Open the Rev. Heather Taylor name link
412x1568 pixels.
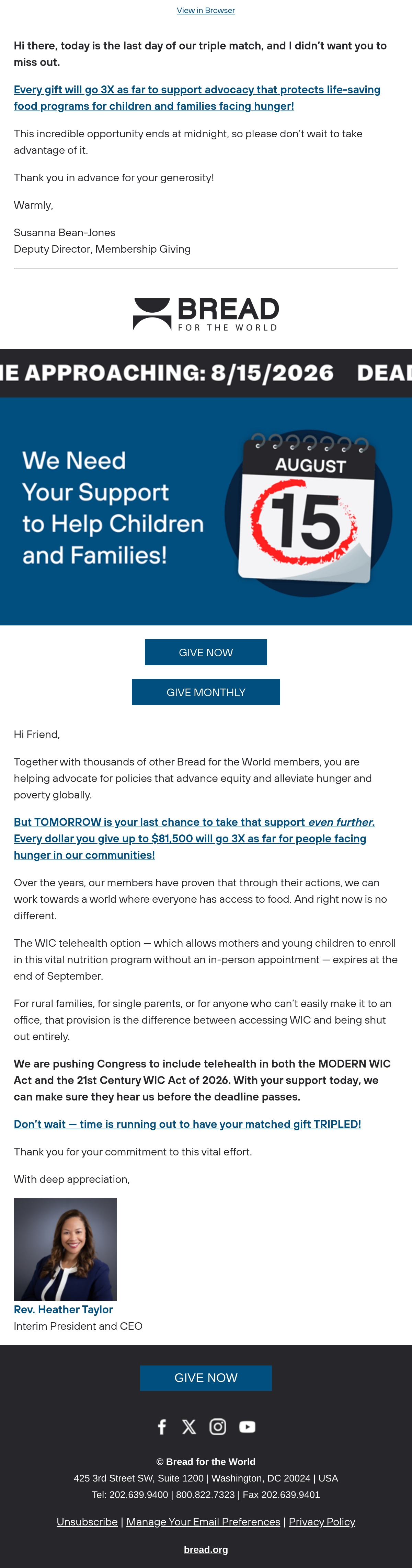coord(63,1309)
